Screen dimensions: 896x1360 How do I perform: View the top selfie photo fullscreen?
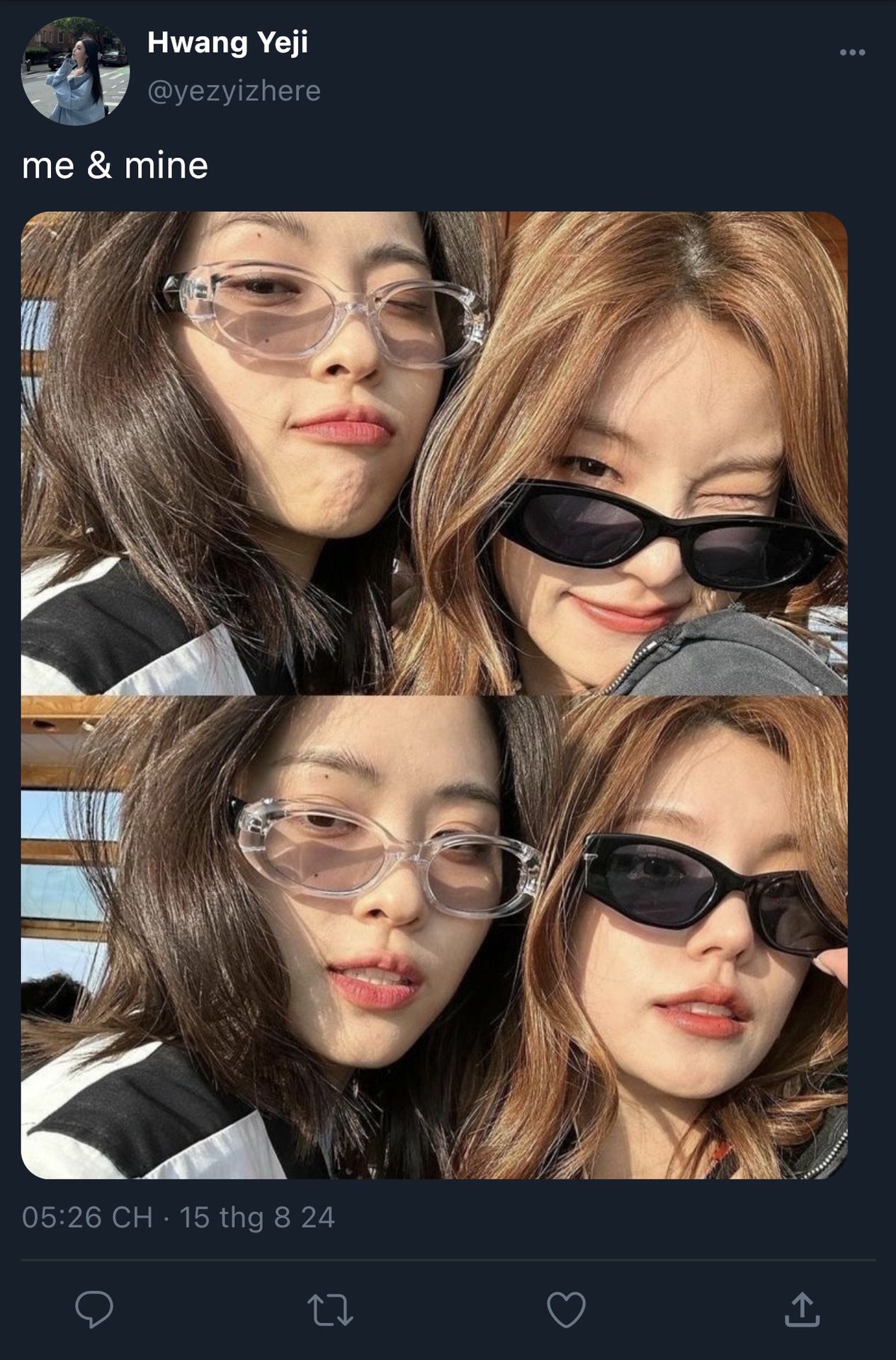(433, 453)
